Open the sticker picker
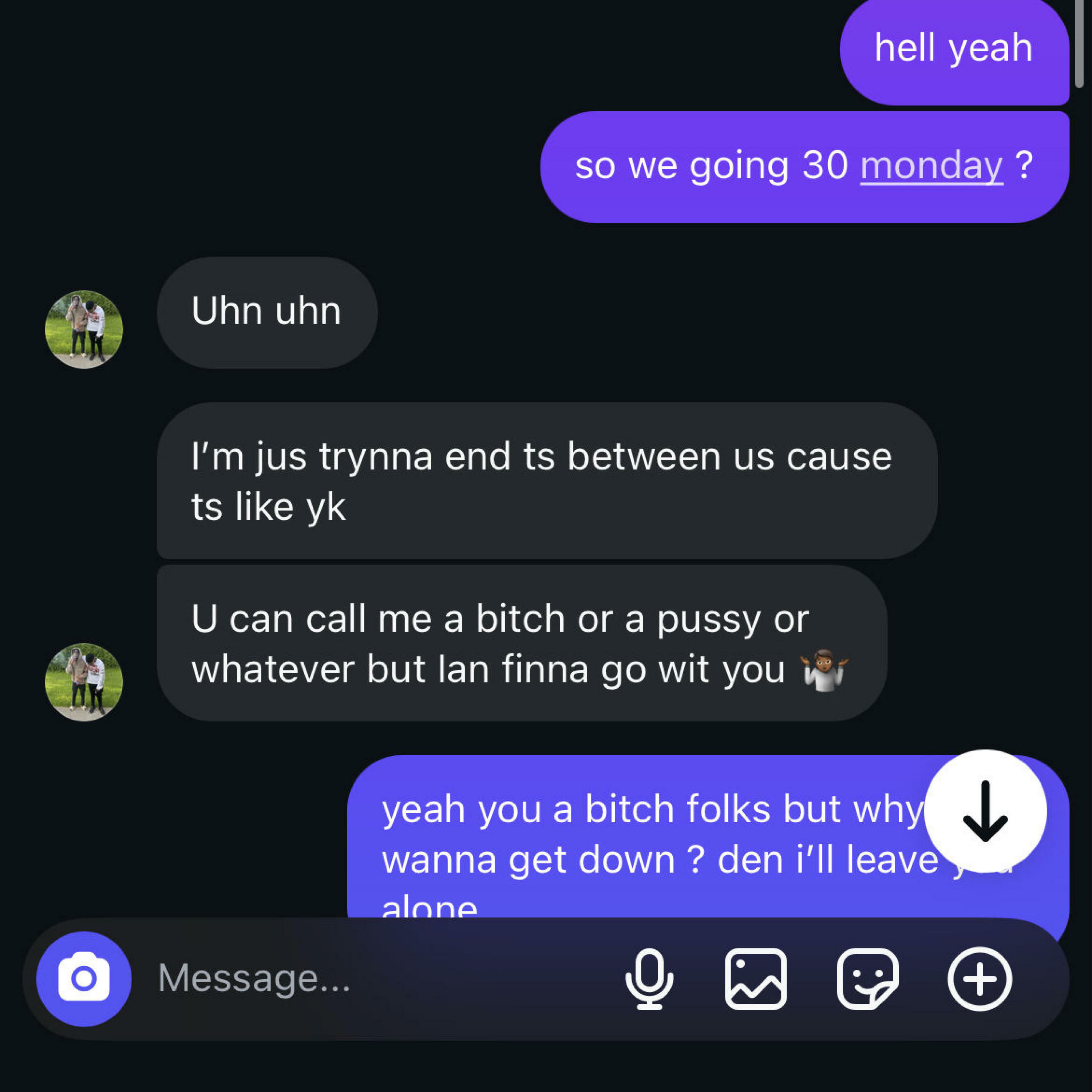This screenshot has height=1092, width=1092. coord(867,978)
